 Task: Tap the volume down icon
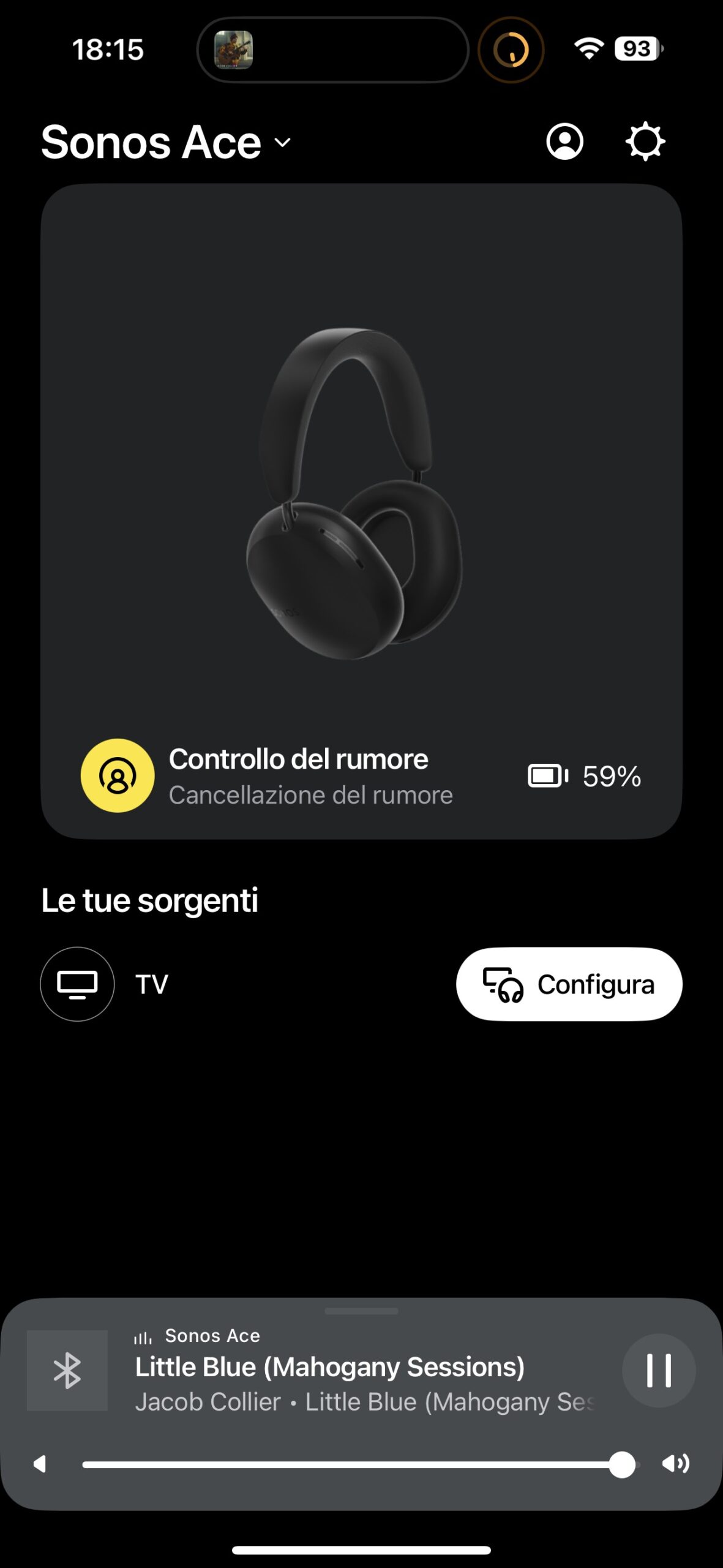(x=40, y=1464)
